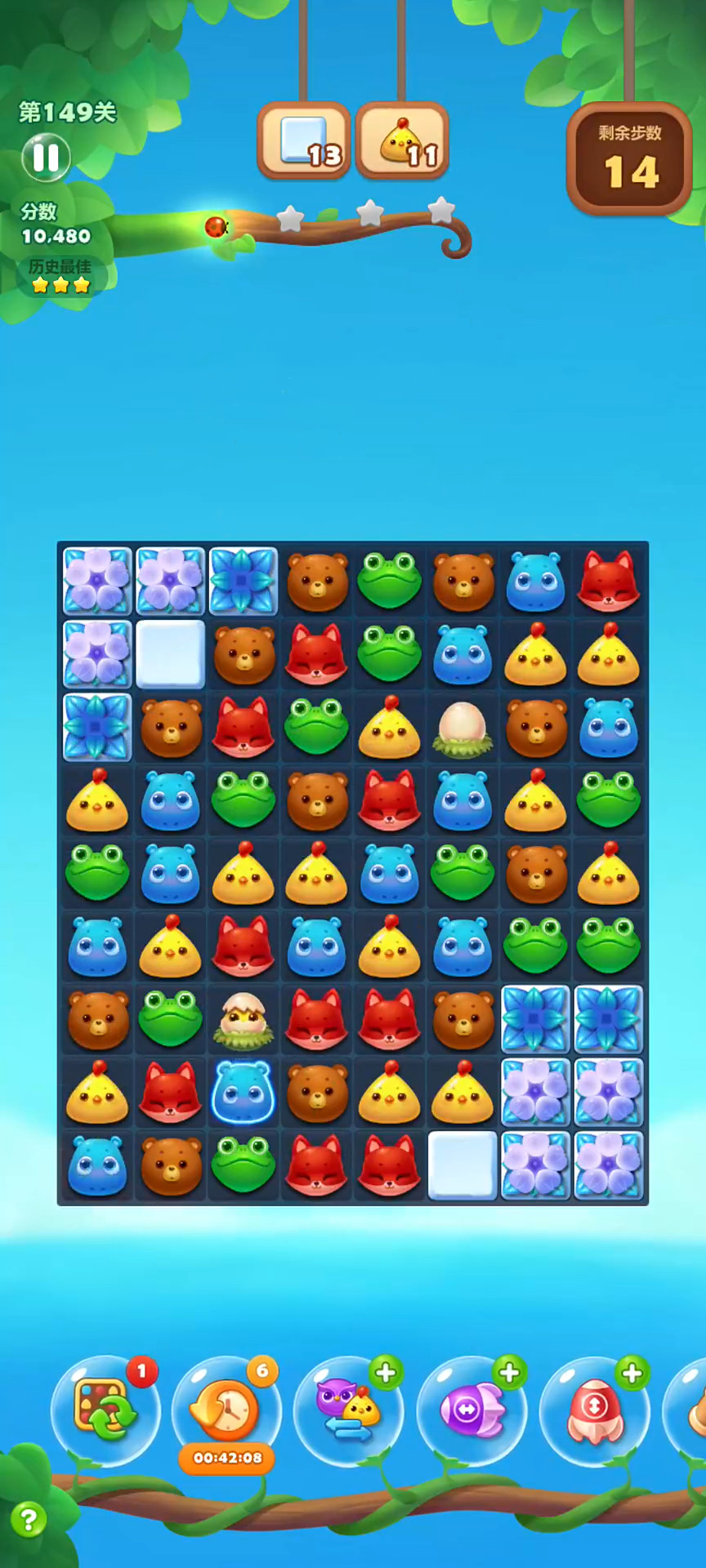Select the purple horizontal fish booster
This screenshot has height=1568, width=706.
point(471,1410)
